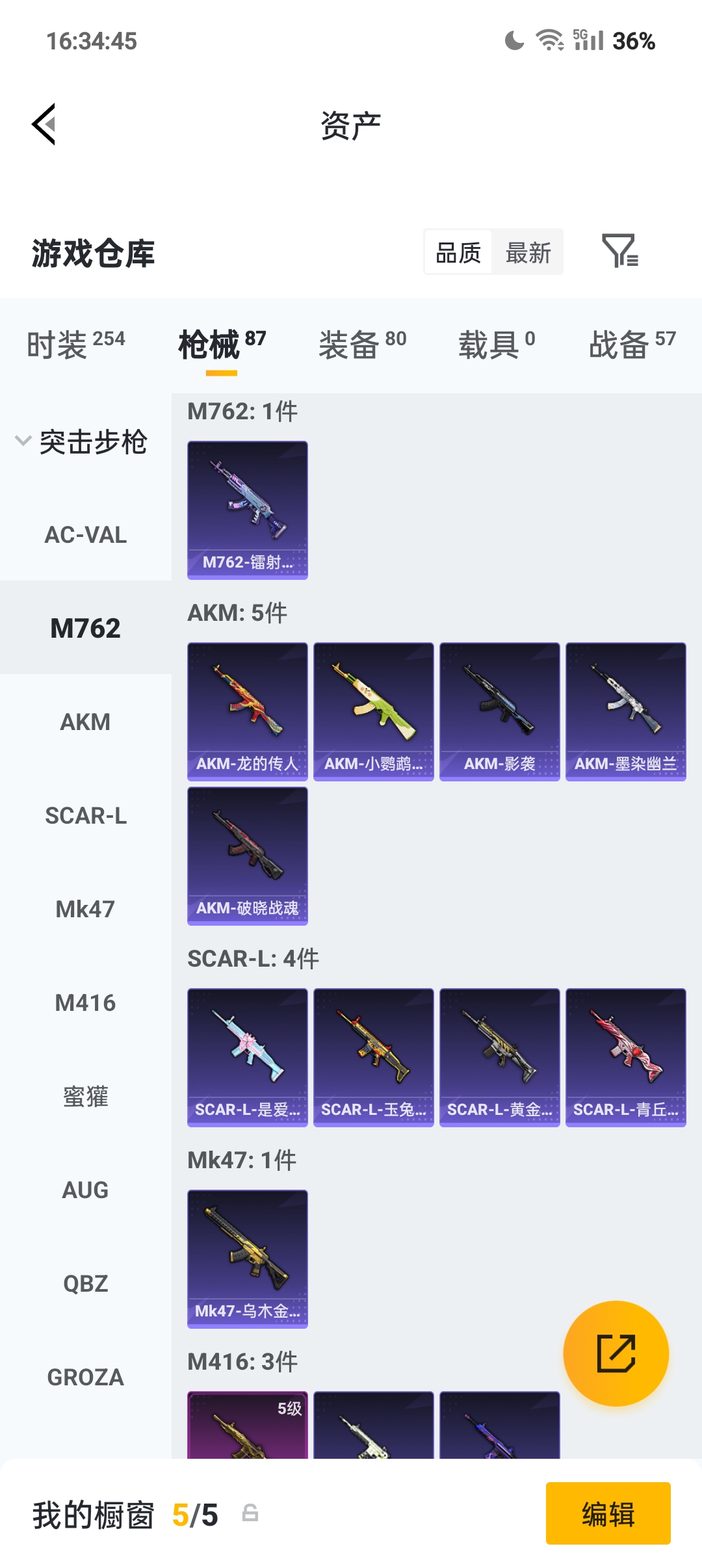Screen dimensions: 702x1568
Task: Open the filter funnel icon
Action: (x=619, y=251)
